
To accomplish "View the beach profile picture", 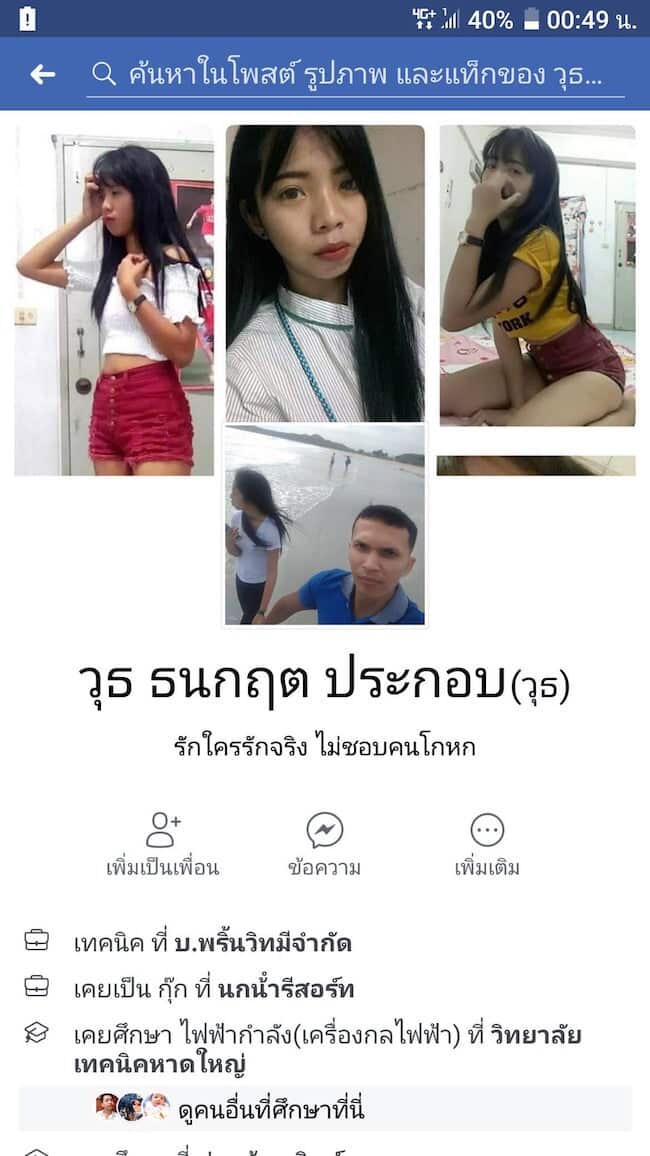I will click(x=324, y=525).
